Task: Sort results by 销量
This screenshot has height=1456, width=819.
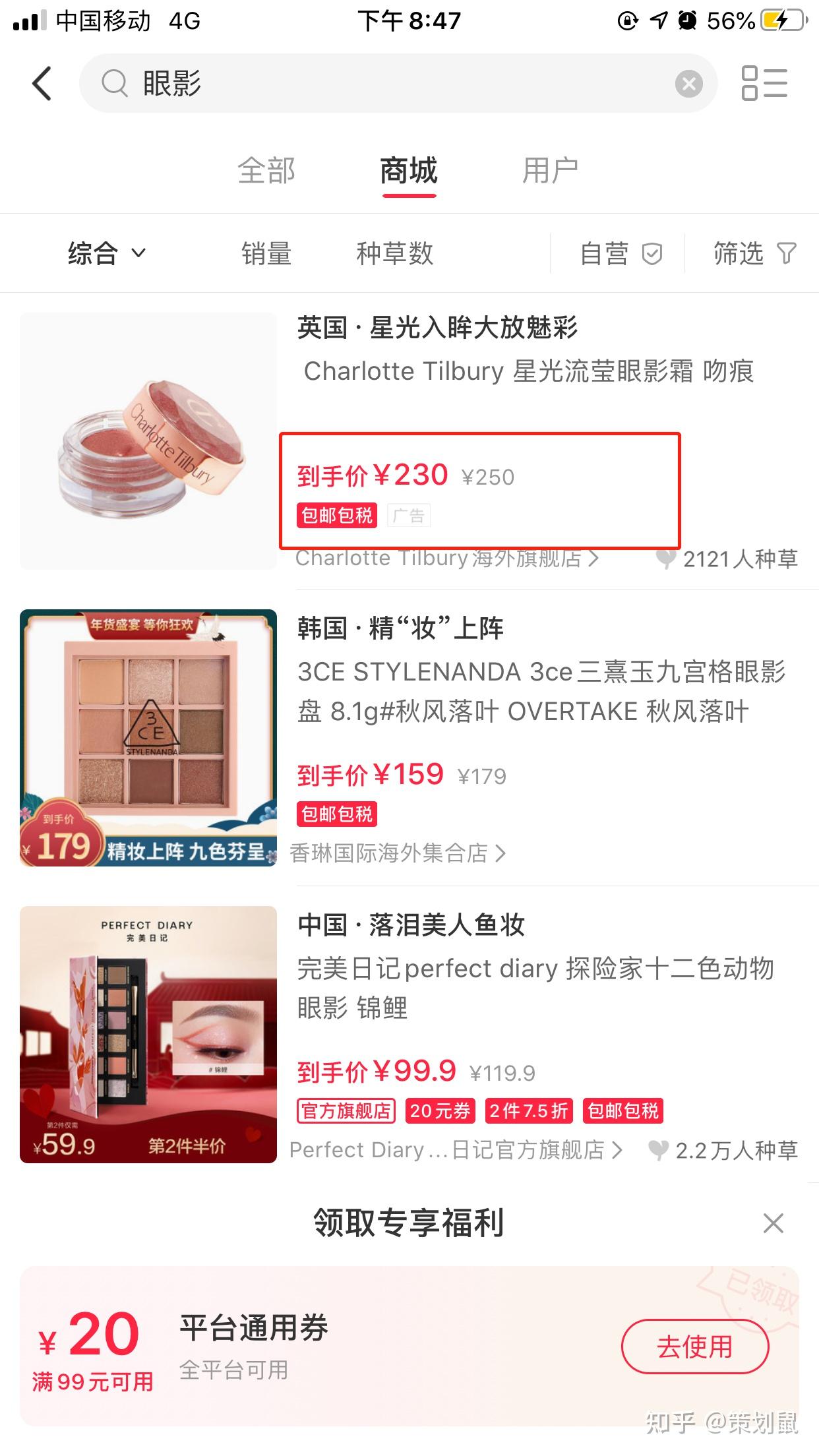Action: (266, 253)
